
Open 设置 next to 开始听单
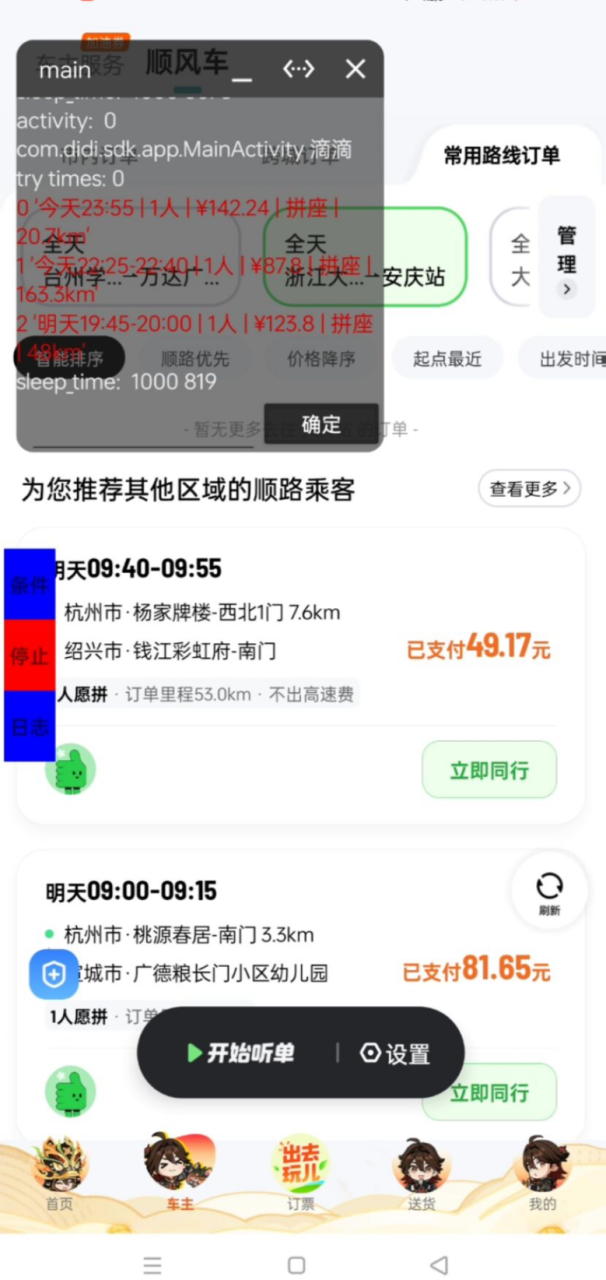(396, 1054)
